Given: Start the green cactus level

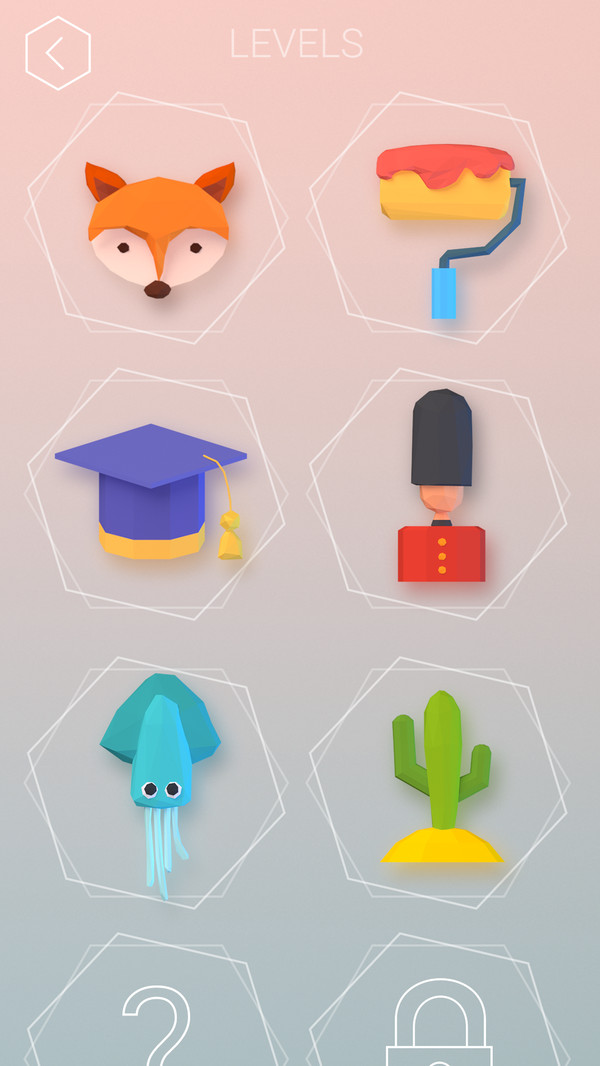Looking at the screenshot, I should click(x=441, y=780).
